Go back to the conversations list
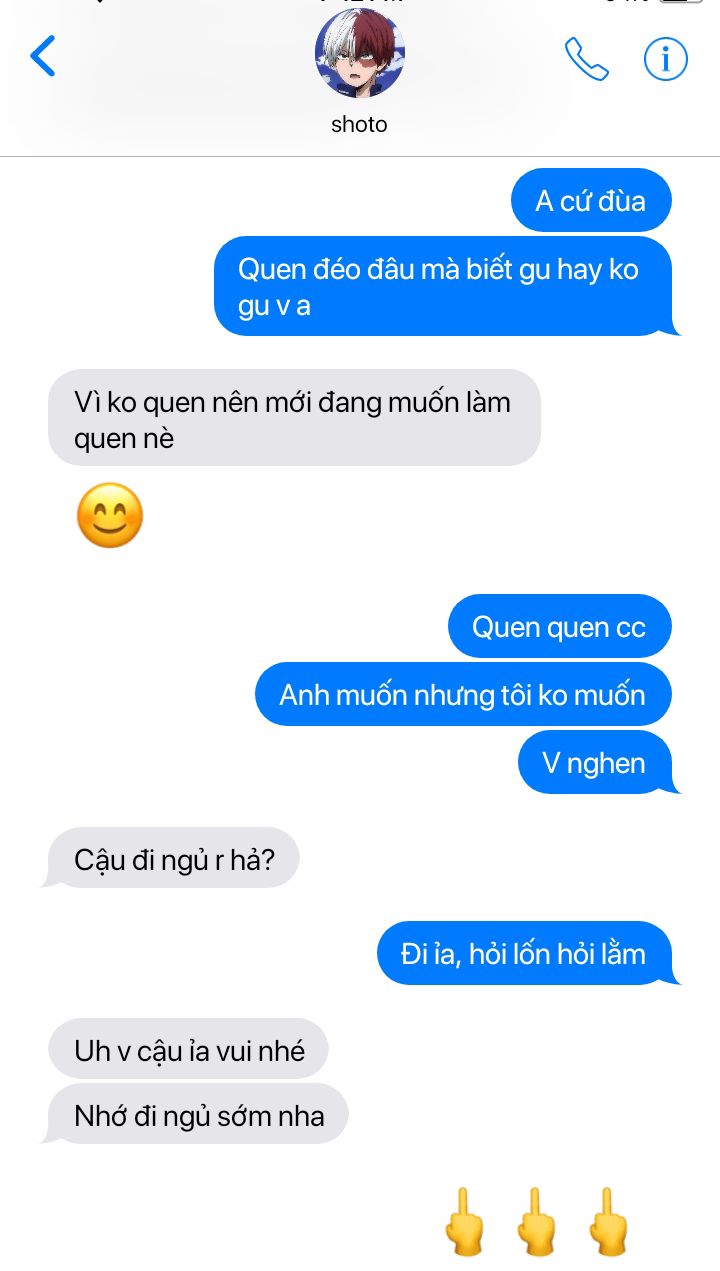Image resolution: width=720 pixels, height=1271 pixels. tap(43, 56)
